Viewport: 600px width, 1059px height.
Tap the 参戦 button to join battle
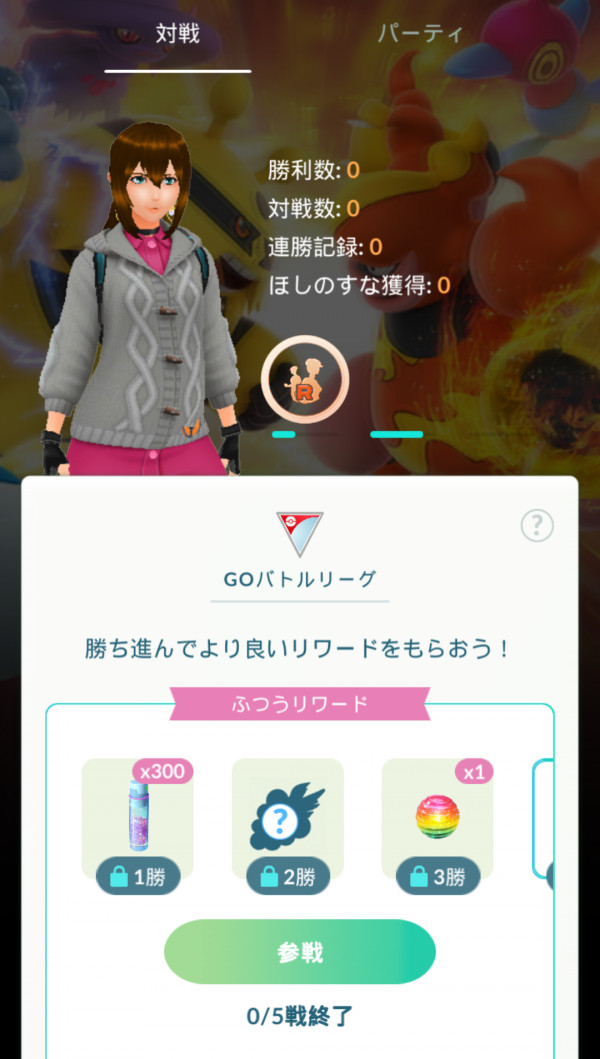pyautogui.click(x=300, y=952)
